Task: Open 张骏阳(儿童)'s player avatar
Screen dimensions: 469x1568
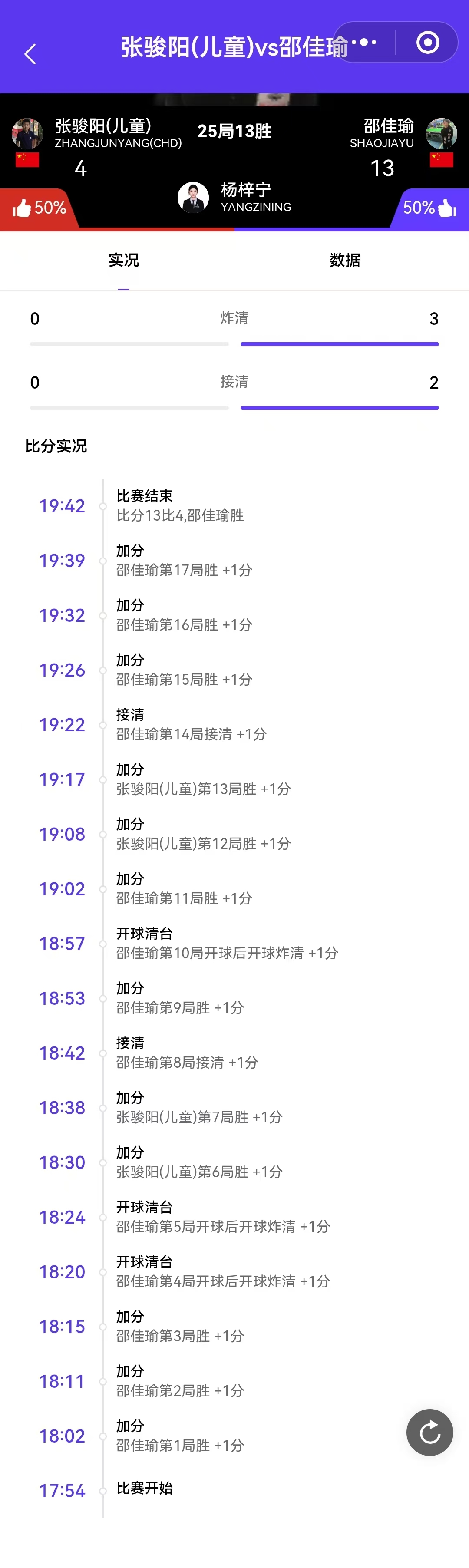Action: (x=27, y=134)
